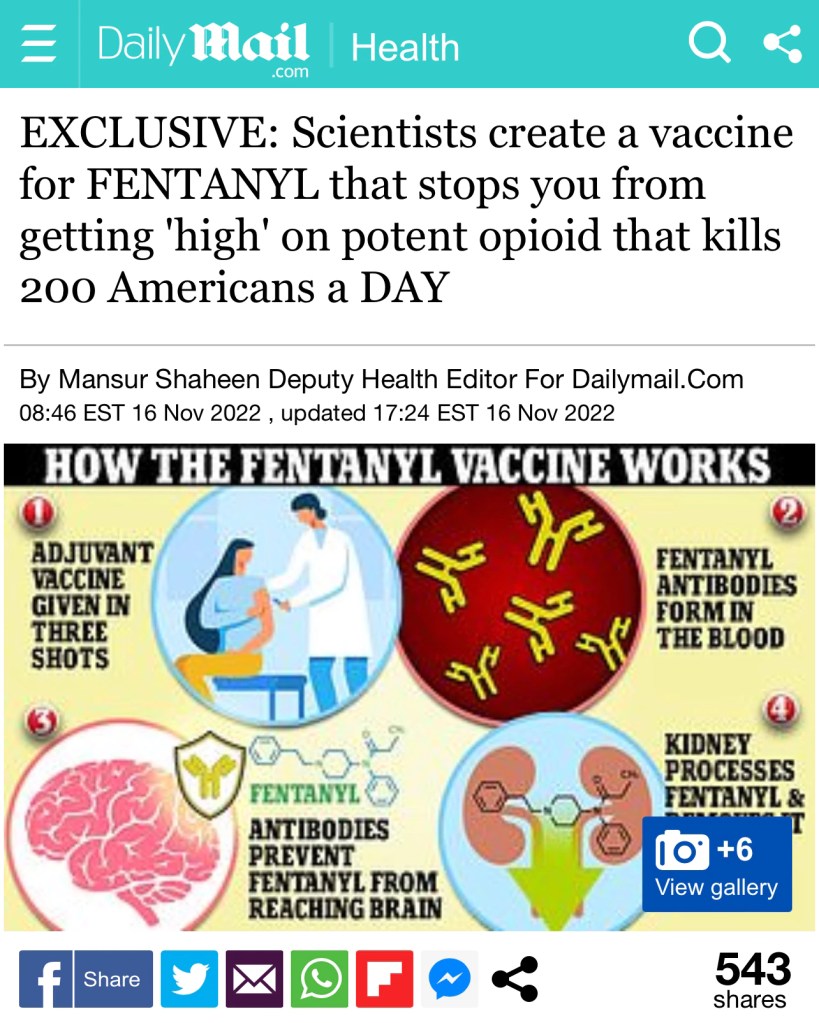Open more share options below article image

(x=516, y=979)
